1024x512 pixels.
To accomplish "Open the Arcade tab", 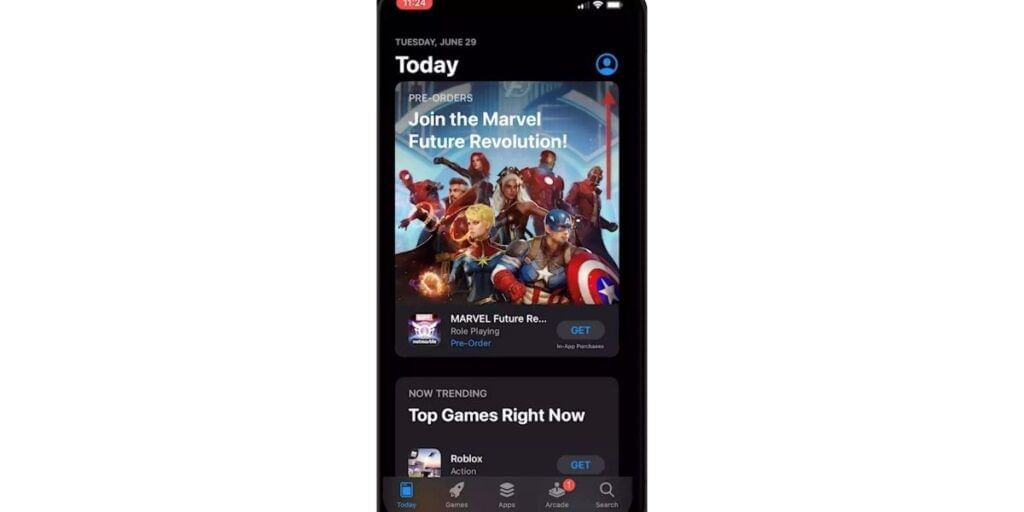I will coord(557,493).
